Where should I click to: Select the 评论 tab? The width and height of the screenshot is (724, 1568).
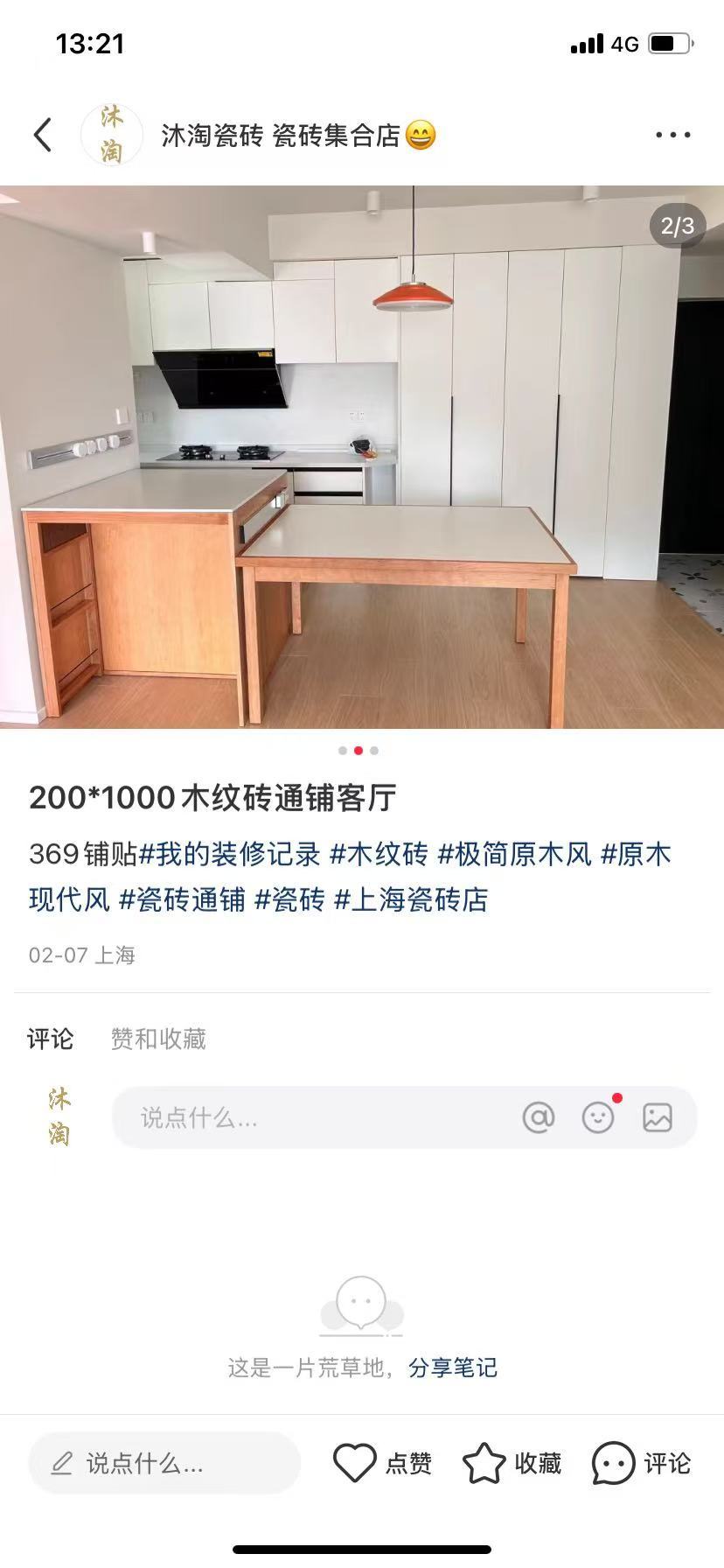pyautogui.click(x=50, y=1039)
